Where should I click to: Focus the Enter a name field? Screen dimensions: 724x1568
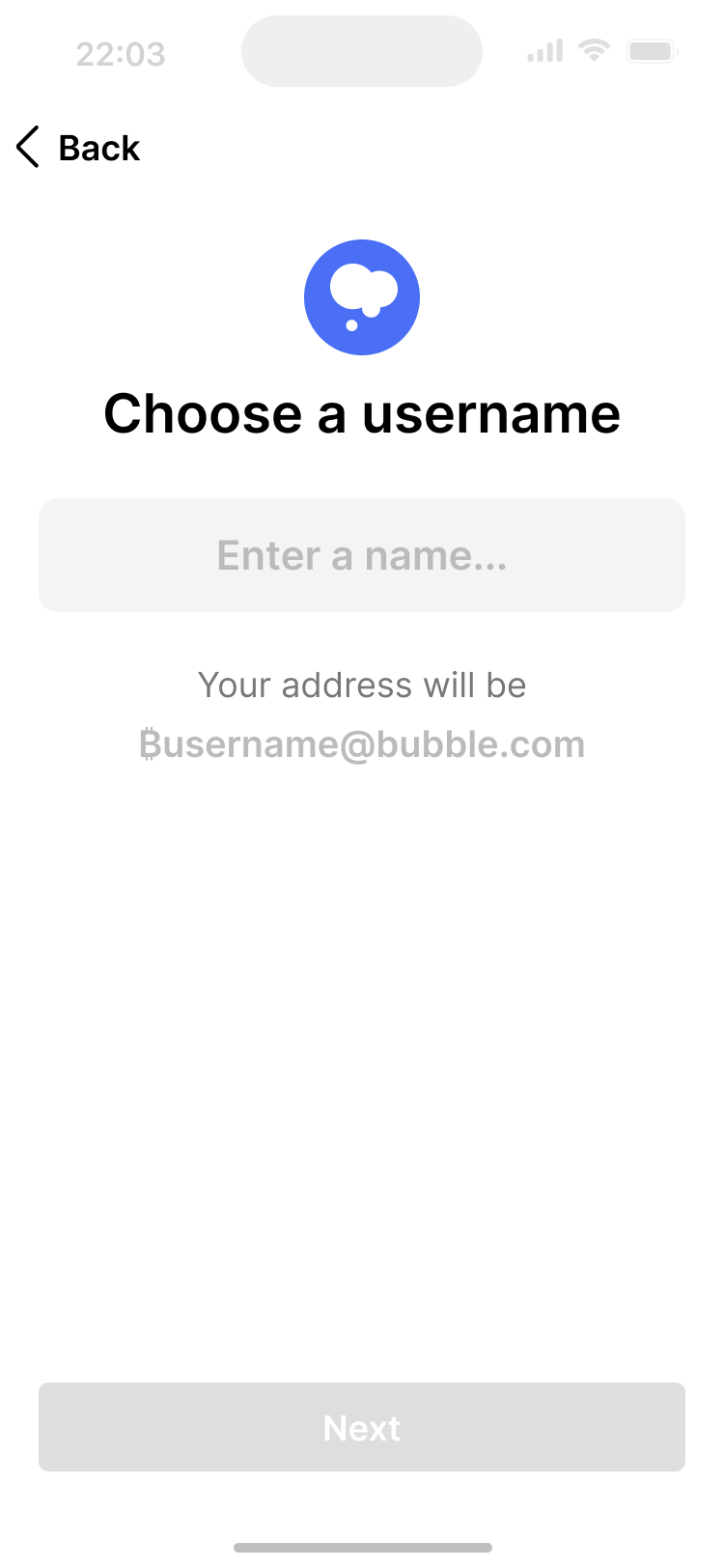click(x=362, y=555)
